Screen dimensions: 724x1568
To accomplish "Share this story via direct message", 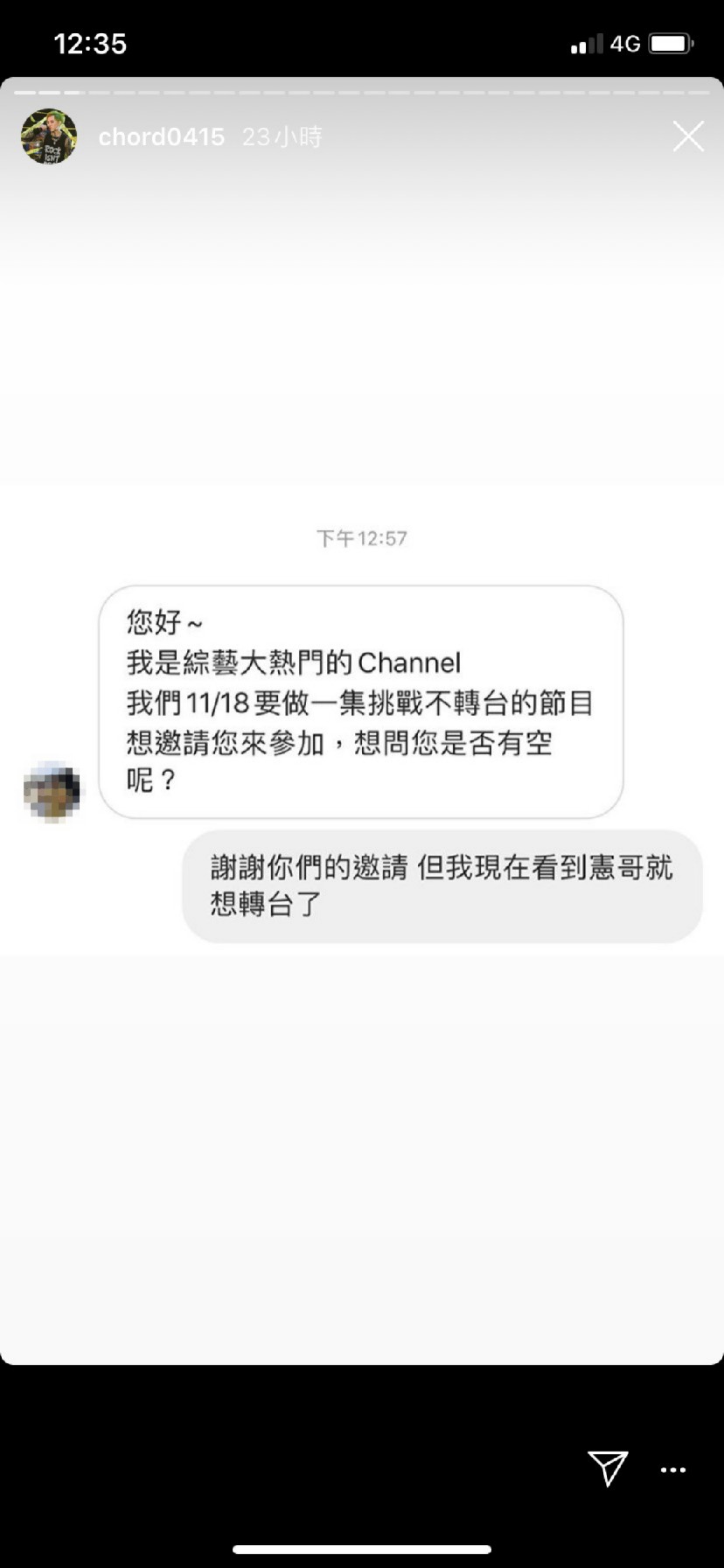I will 607,1468.
